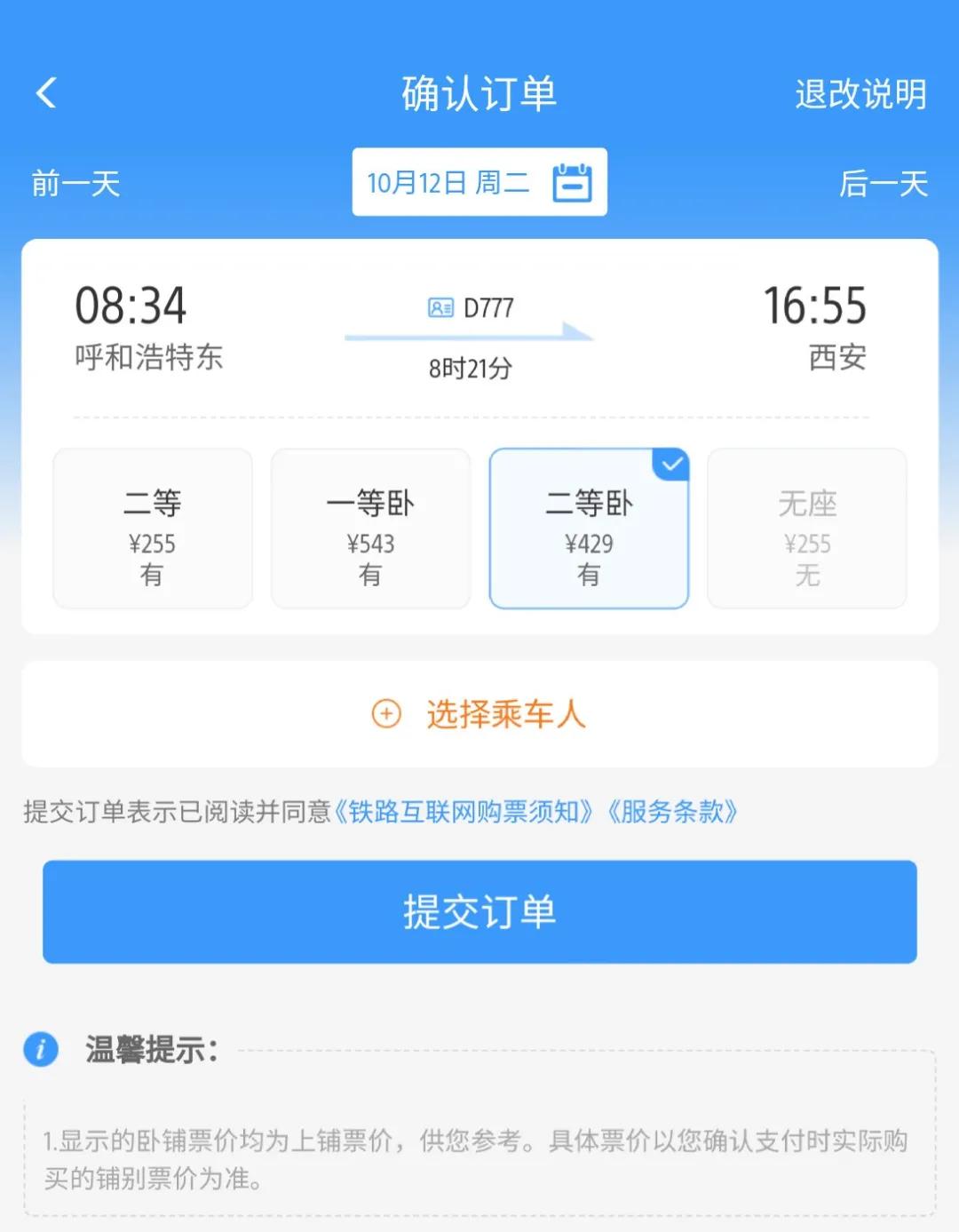This screenshot has height=1232, width=959.
Task: Select the 一等卧 sleeper option
Action: pos(370,529)
